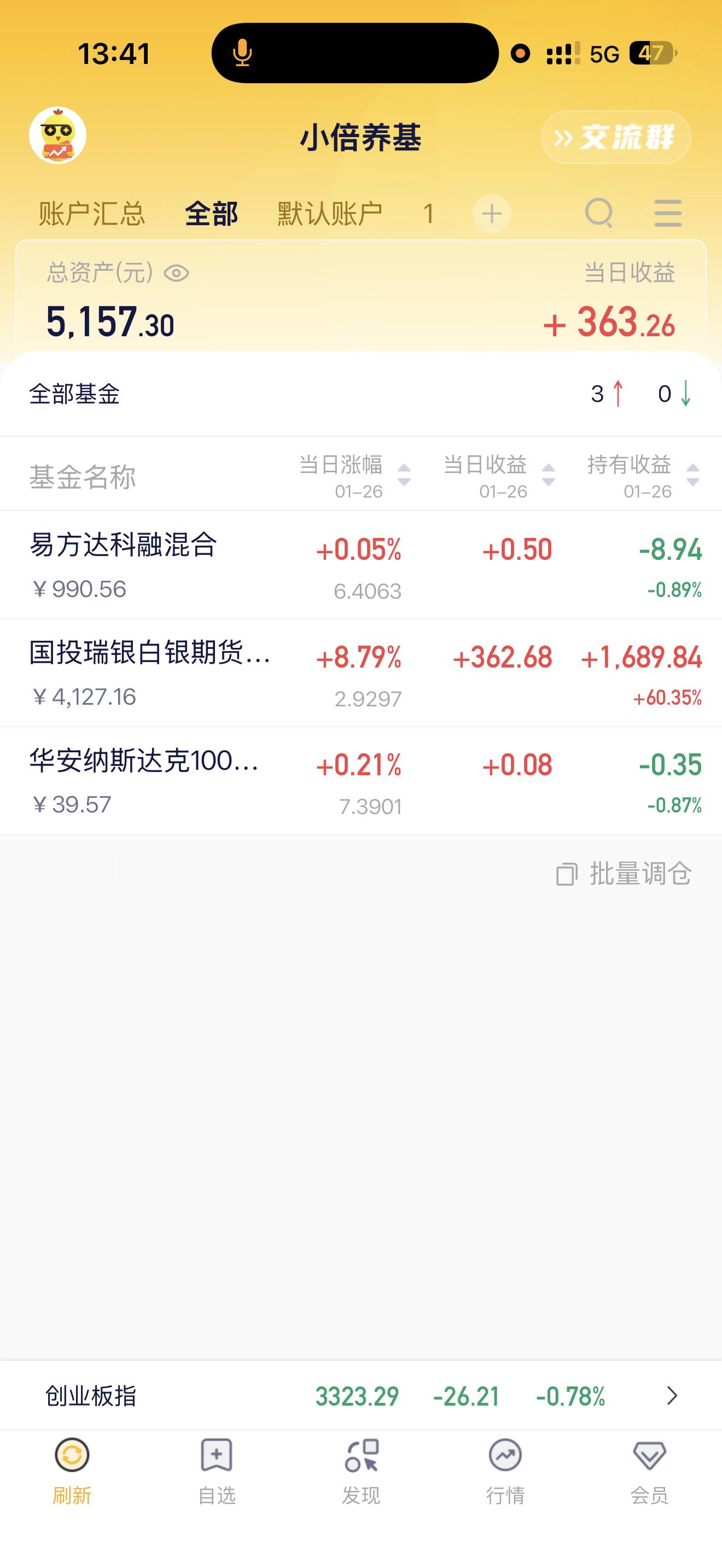Switch to the 账户汇总 tab
Screen dimensions: 722x1568
[92, 214]
